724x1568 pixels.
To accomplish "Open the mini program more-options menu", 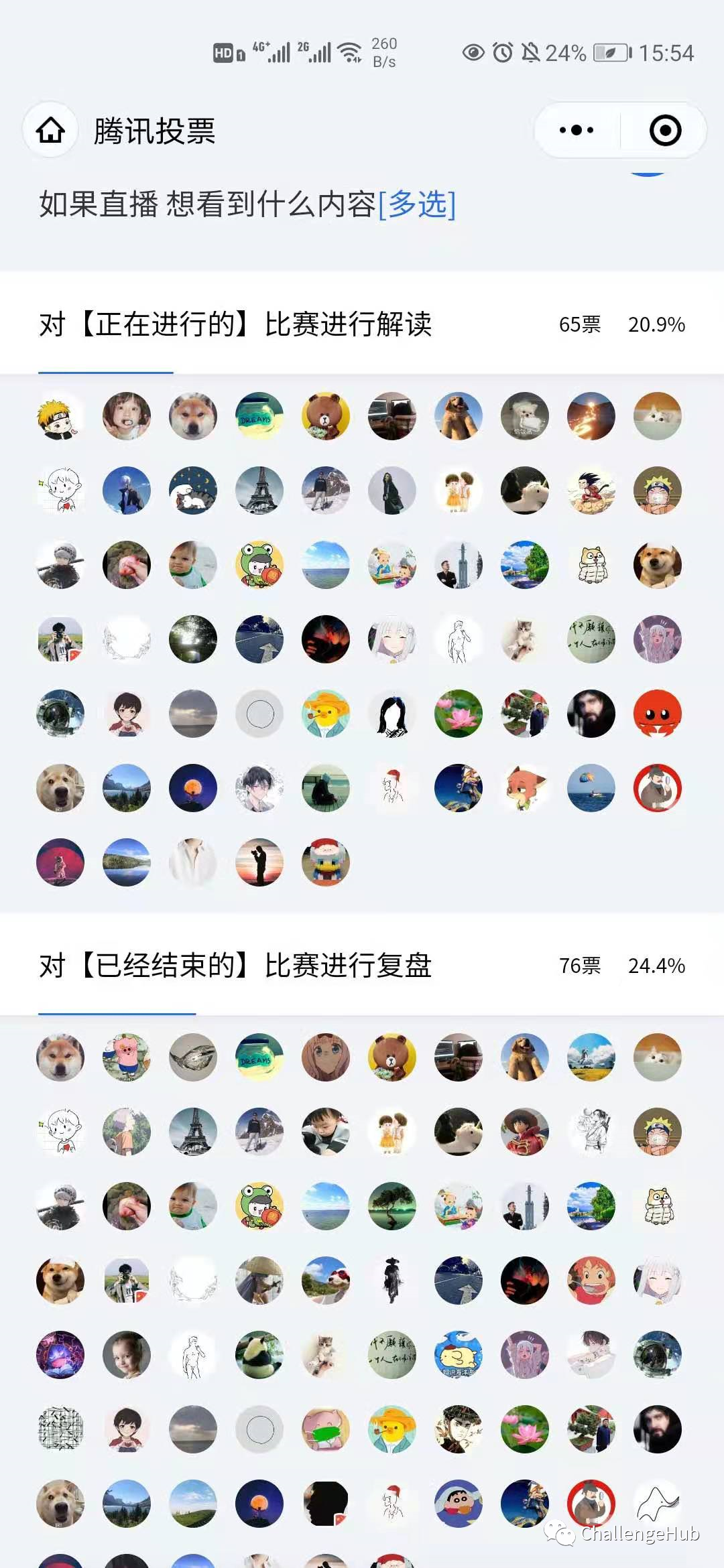I will 577,130.
